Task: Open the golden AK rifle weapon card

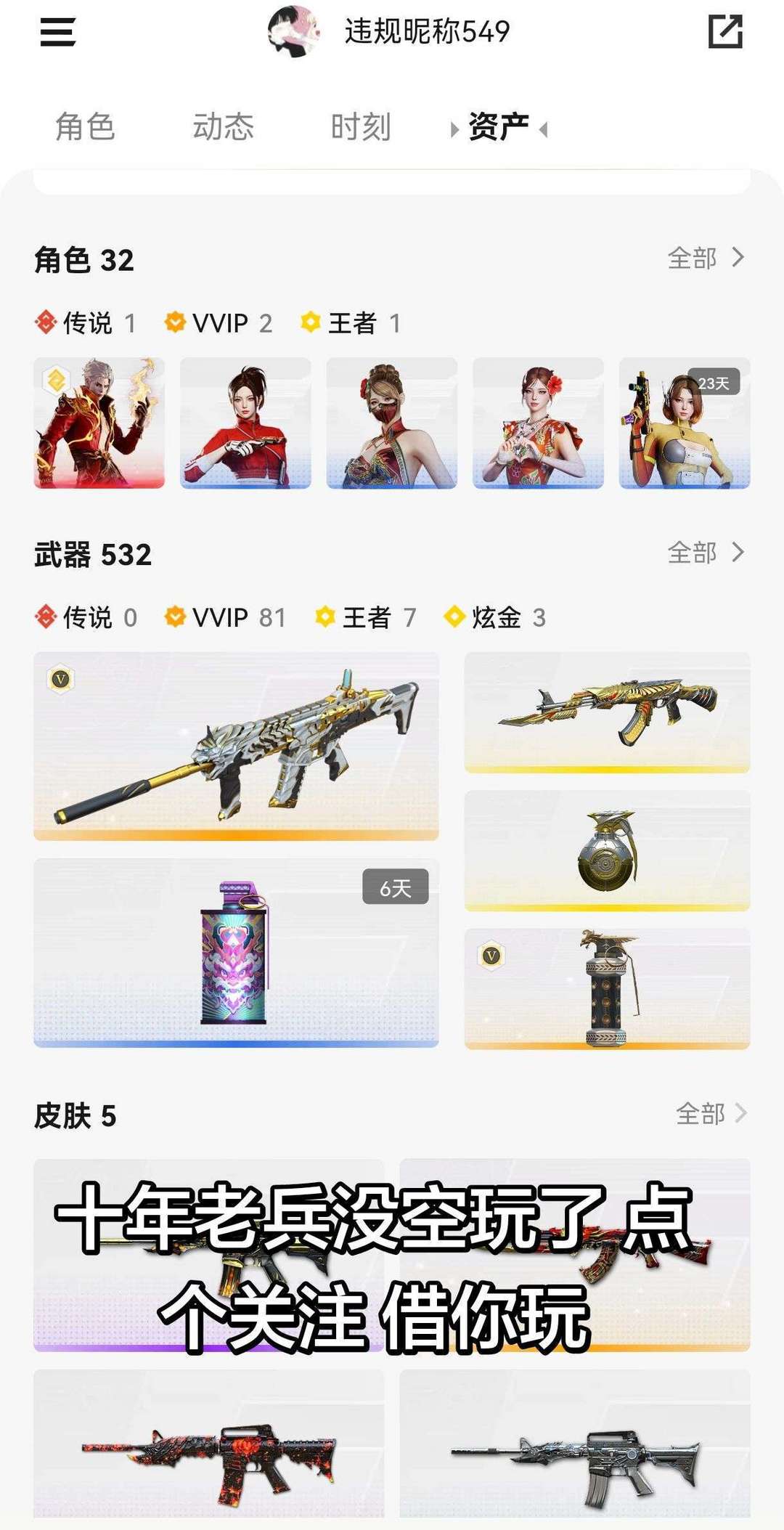Action: [x=607, y=712]
